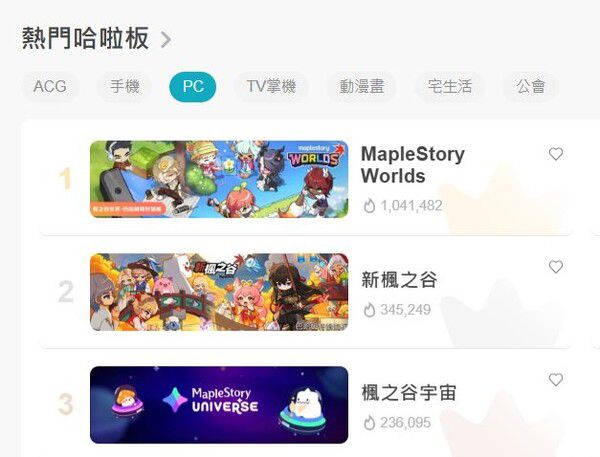Select the 宅生活 chip

pos(450,87)
